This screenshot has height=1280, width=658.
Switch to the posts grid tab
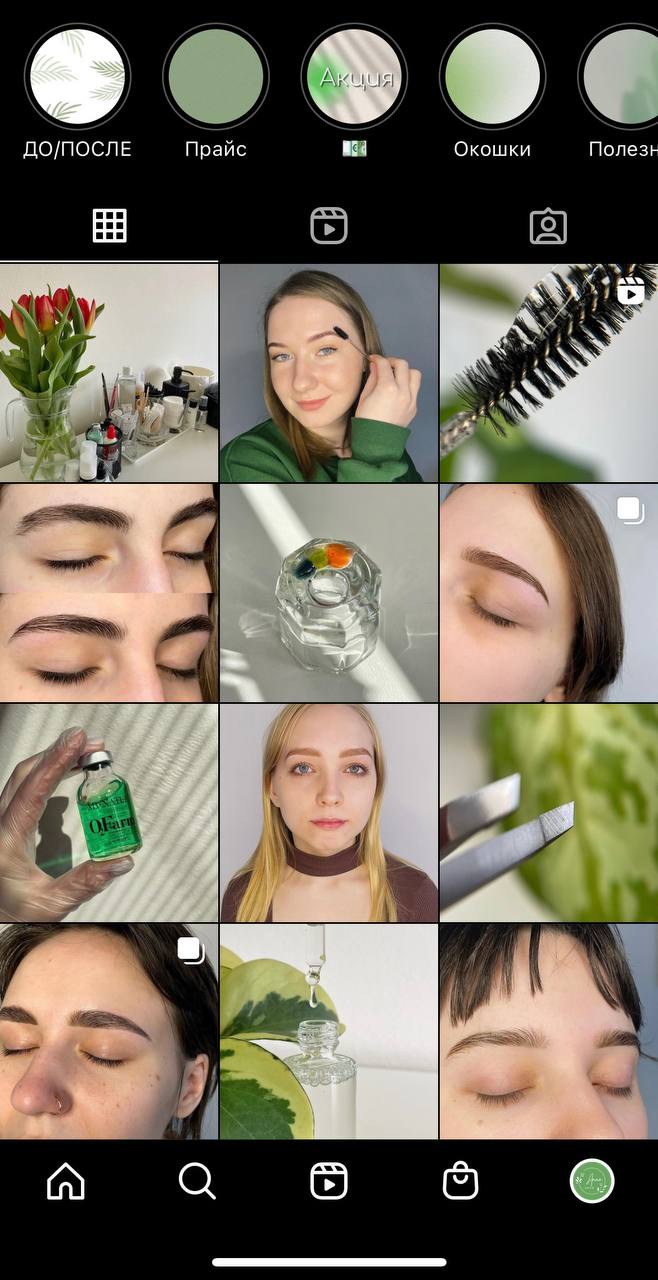coord(109,226)
